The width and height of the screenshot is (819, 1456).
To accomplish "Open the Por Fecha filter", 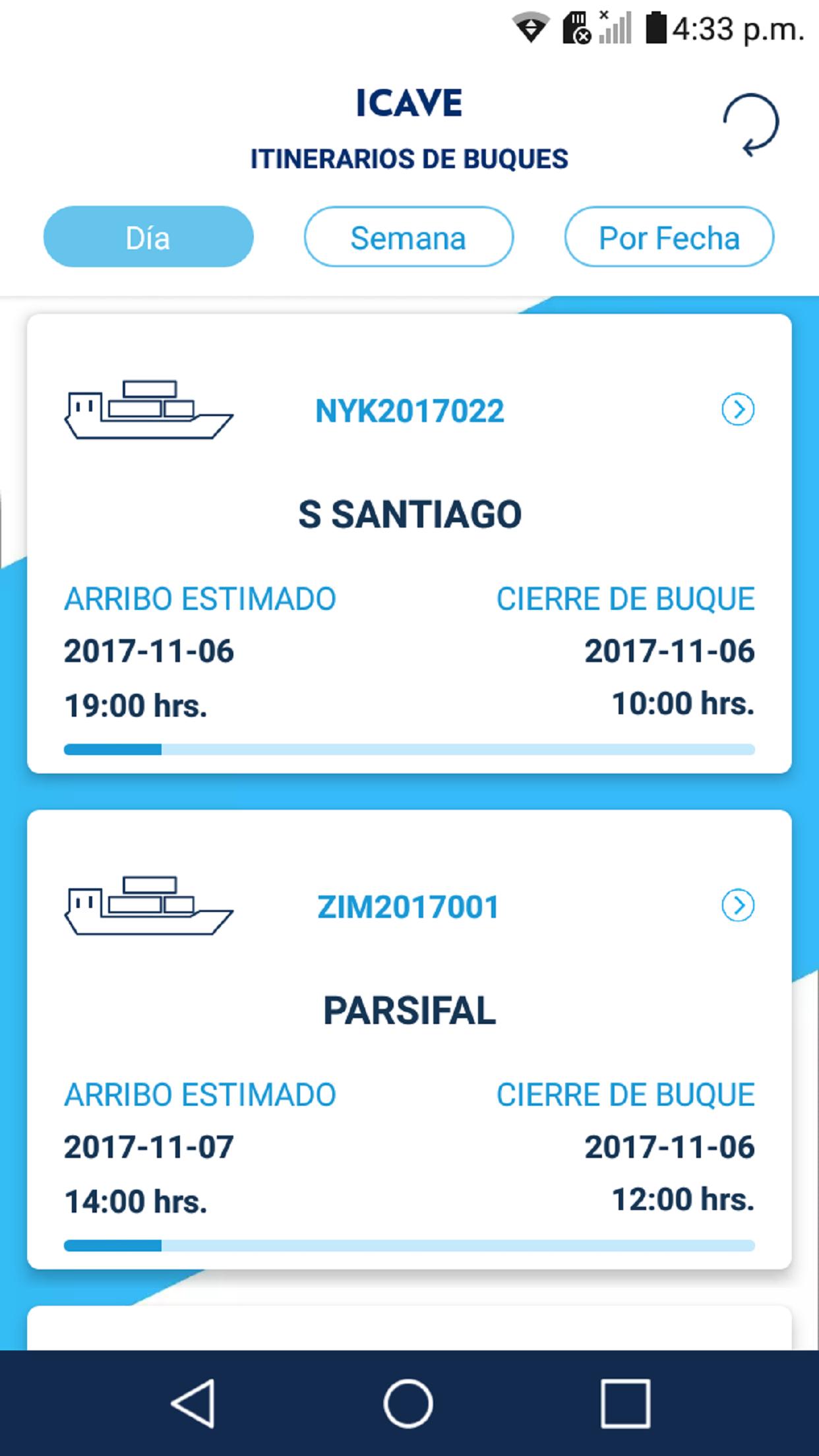I will [669, 237].
